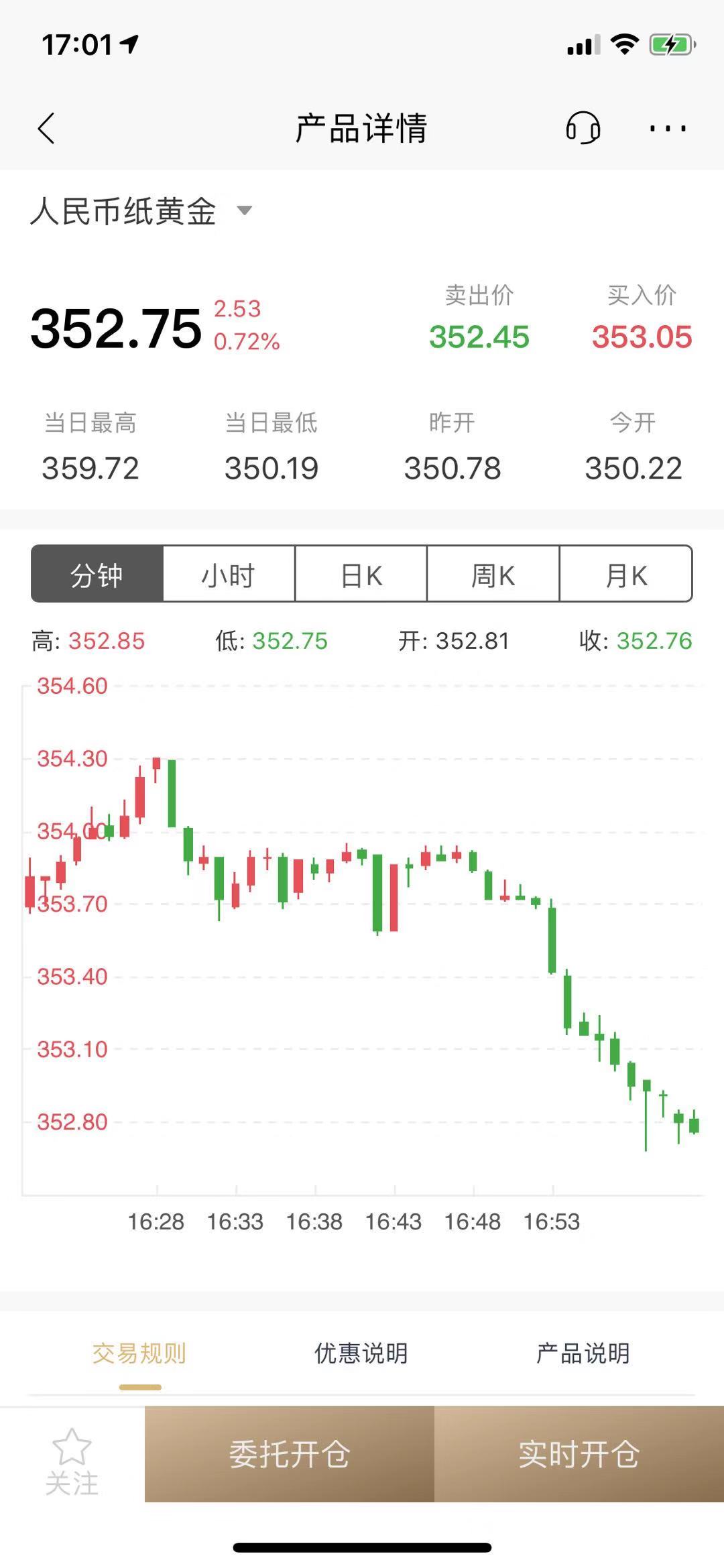Image resolution: width=724 pixels, height=1568 pixels.
Task: Click the 产品详情 page title
Action: click(362, 129)
